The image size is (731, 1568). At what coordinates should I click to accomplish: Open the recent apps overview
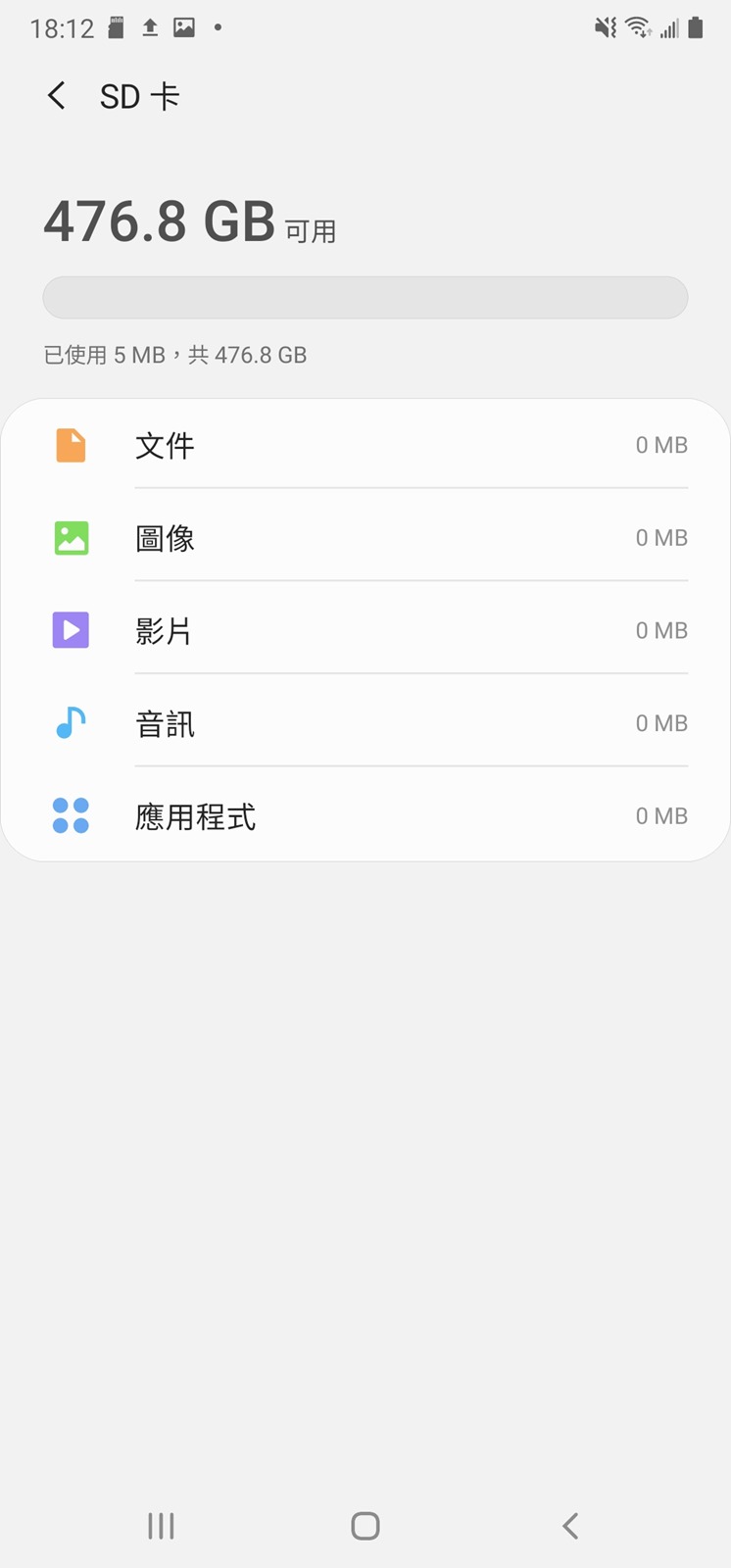[161, 1526]
